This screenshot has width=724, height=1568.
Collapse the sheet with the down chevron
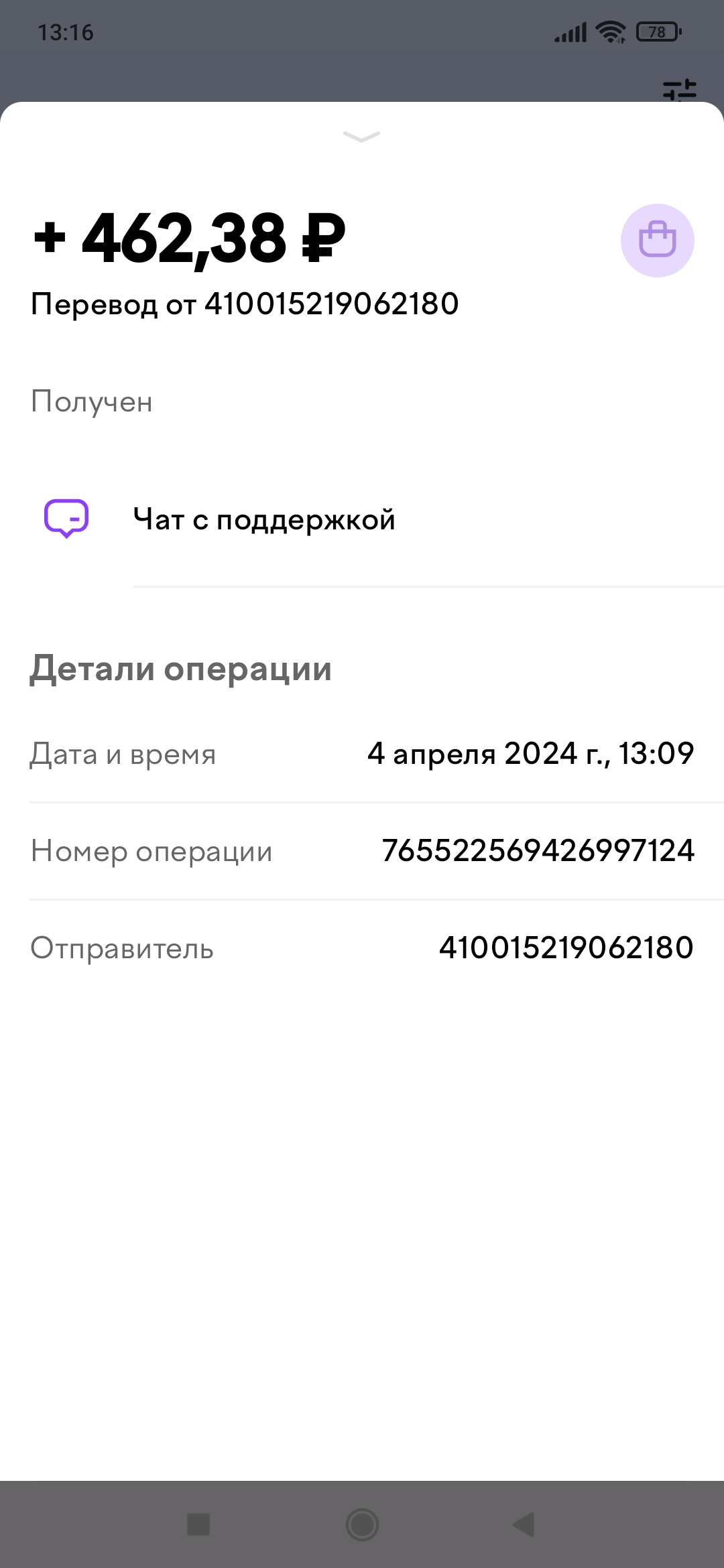[x=361, y=137]
